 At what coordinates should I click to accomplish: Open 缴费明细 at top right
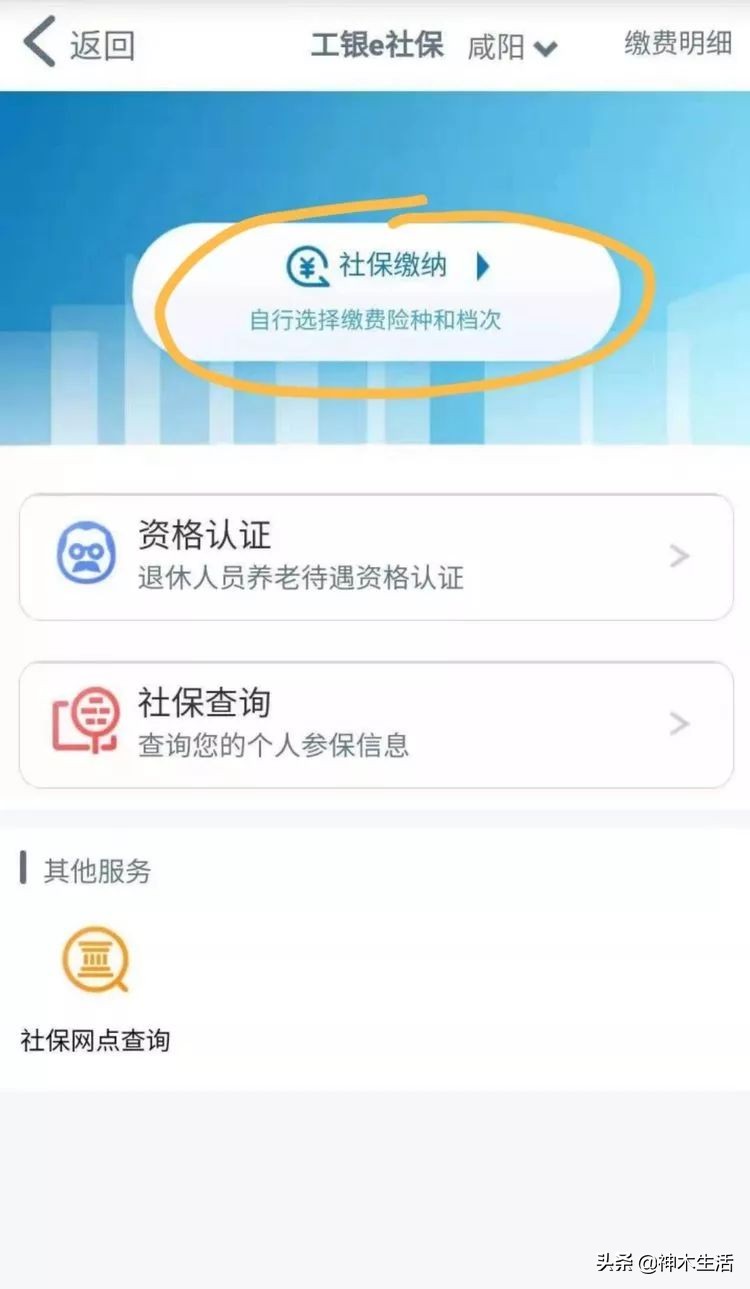(678, 44)
